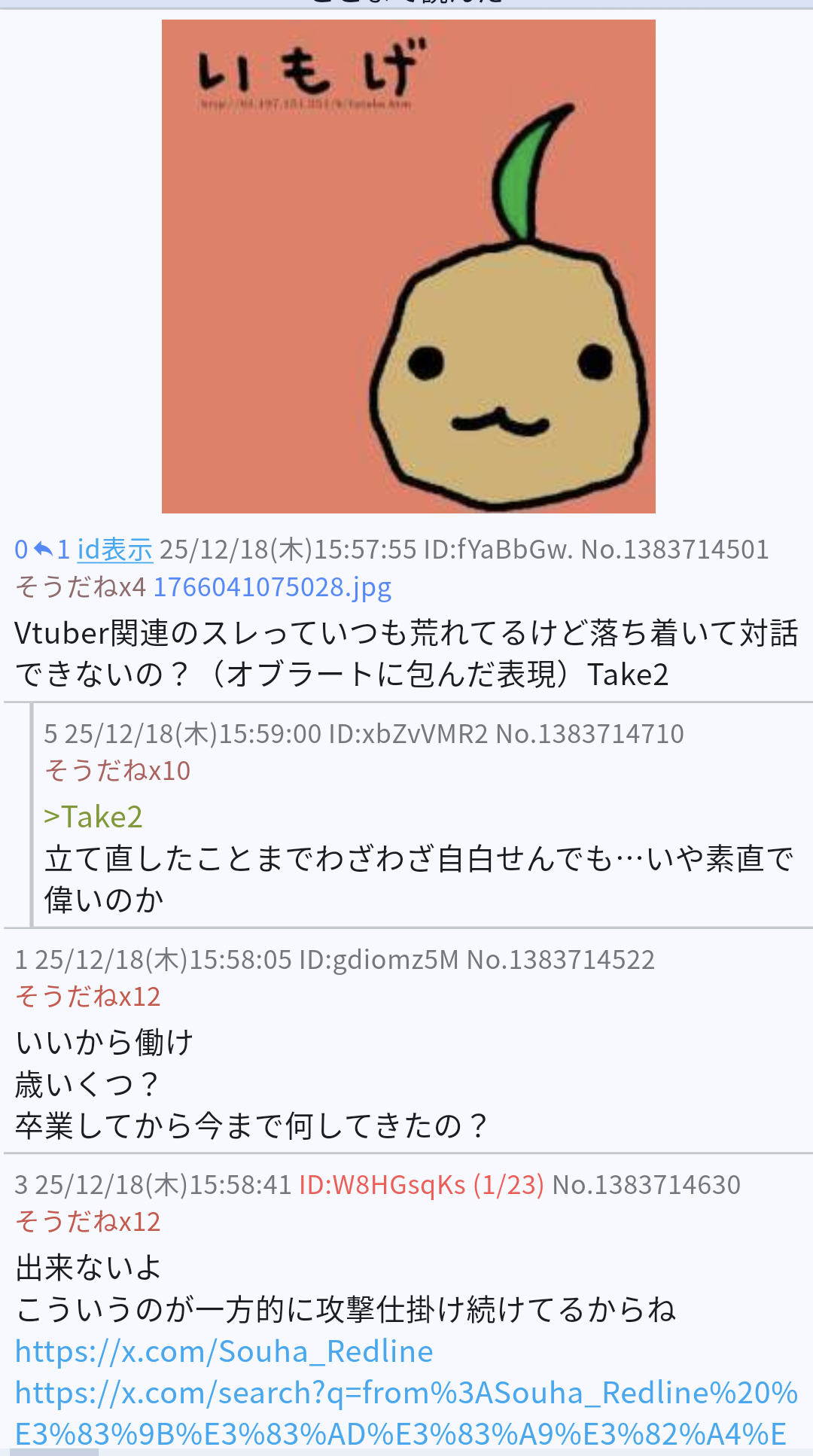Upvote the opening post with そうだねx4
This screenshot has width=813, height=1456.
[81, 587]
